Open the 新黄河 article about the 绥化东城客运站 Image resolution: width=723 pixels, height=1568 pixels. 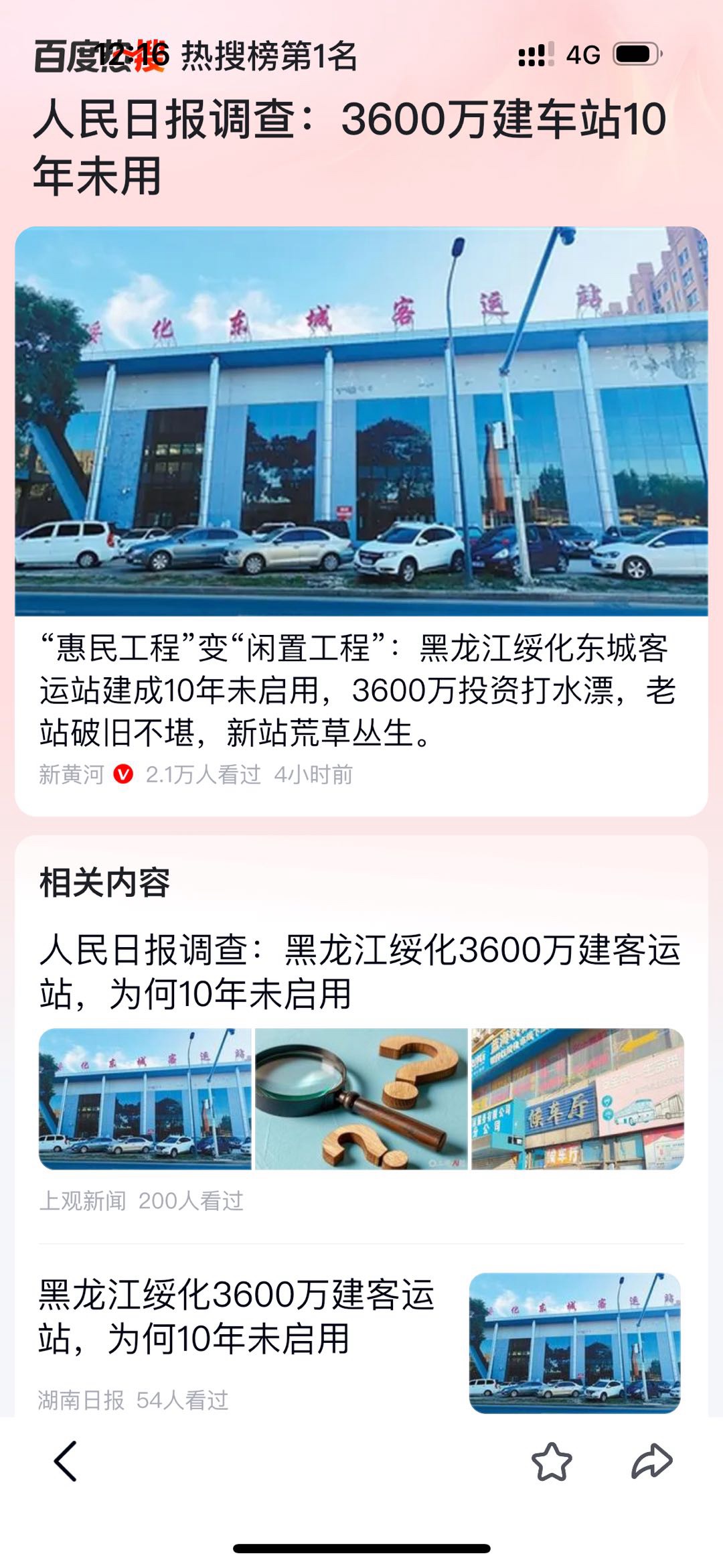pos(357,691)
